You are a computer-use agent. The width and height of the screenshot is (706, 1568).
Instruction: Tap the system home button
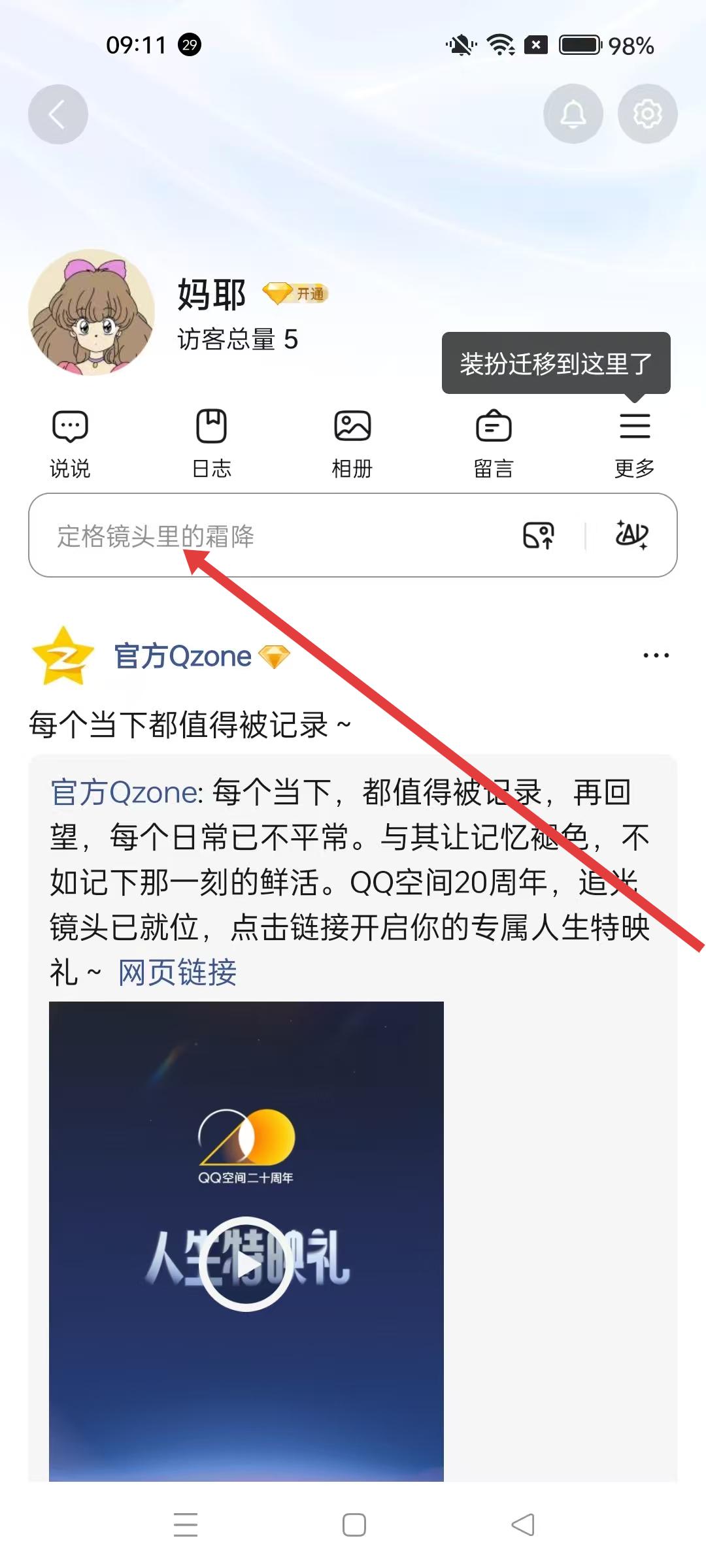(x=354, y=1525)
